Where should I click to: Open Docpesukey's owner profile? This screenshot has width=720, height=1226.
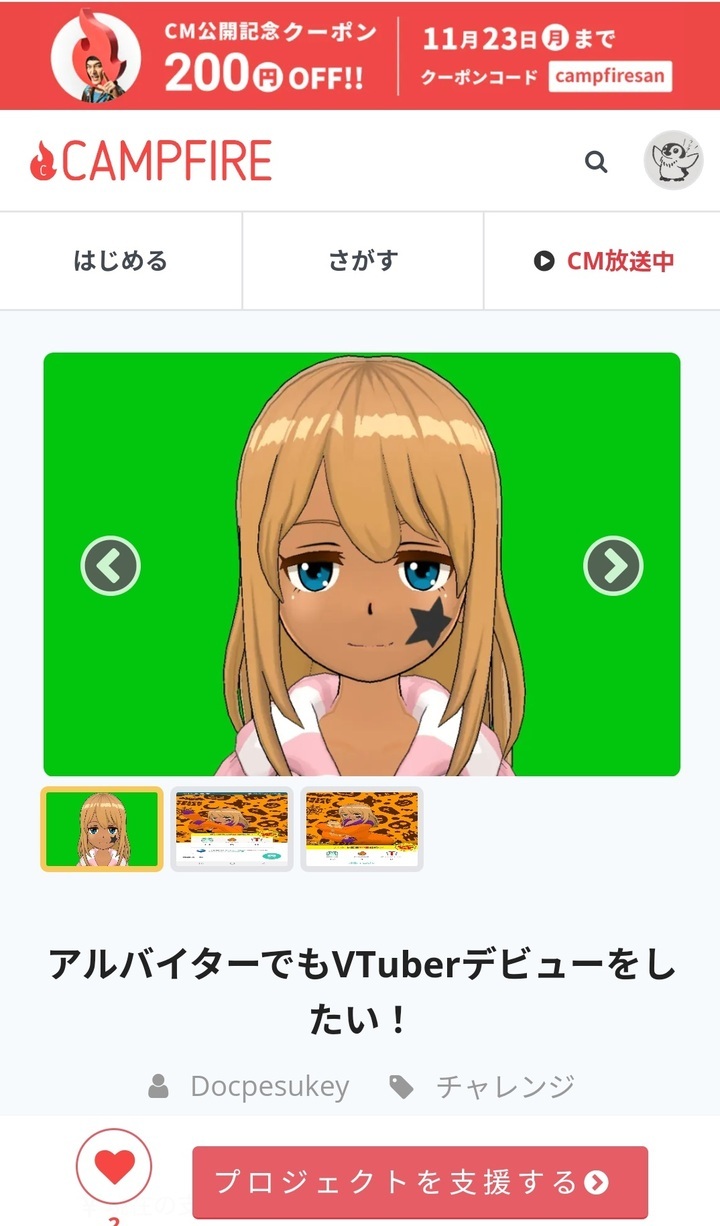(268, 1086)
